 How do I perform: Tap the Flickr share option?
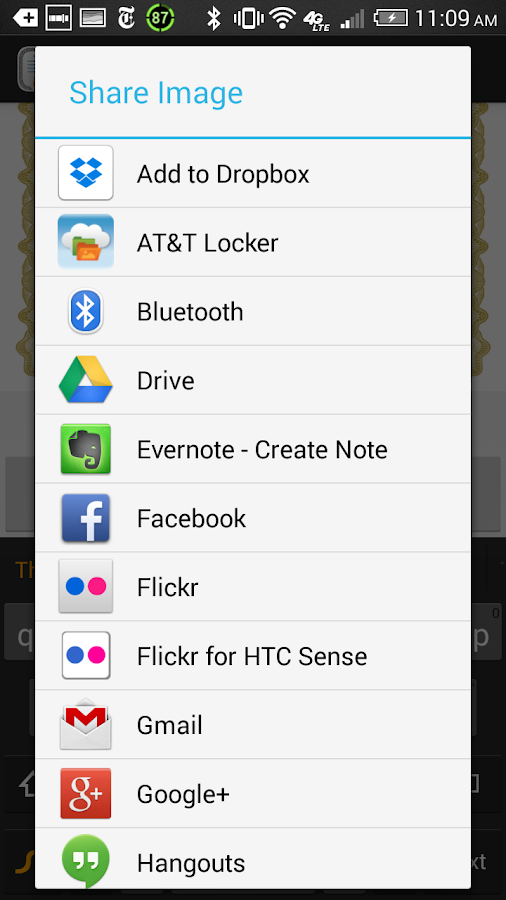click(x=252, y=587)
